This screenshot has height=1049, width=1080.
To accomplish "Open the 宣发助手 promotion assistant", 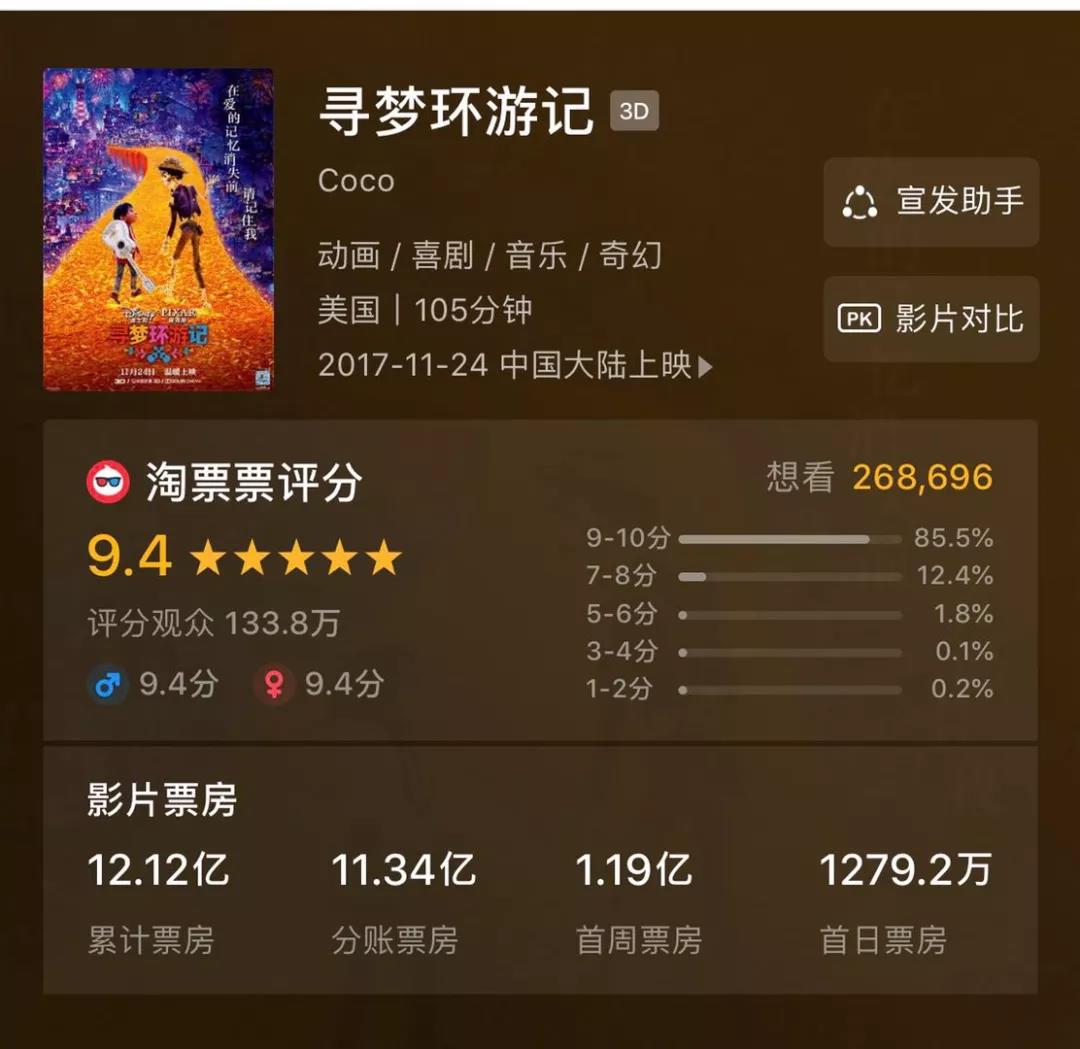I will 931,202.
